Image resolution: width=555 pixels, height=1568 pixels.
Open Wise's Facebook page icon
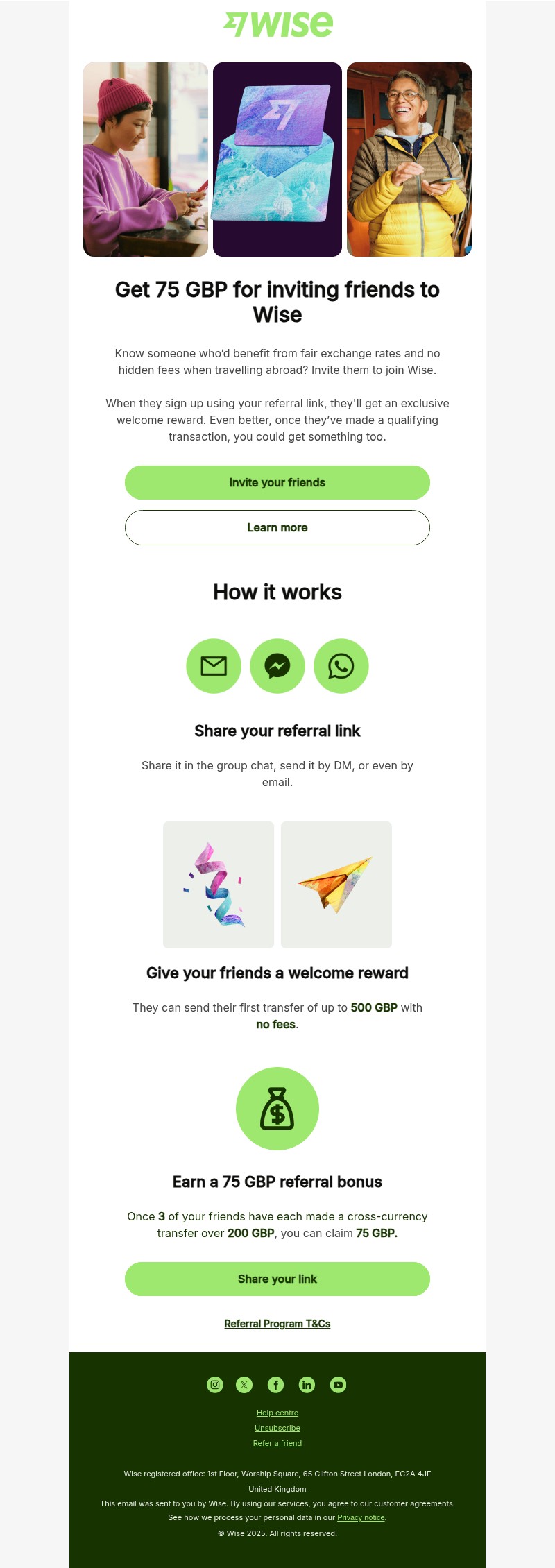click(275, 1385)
